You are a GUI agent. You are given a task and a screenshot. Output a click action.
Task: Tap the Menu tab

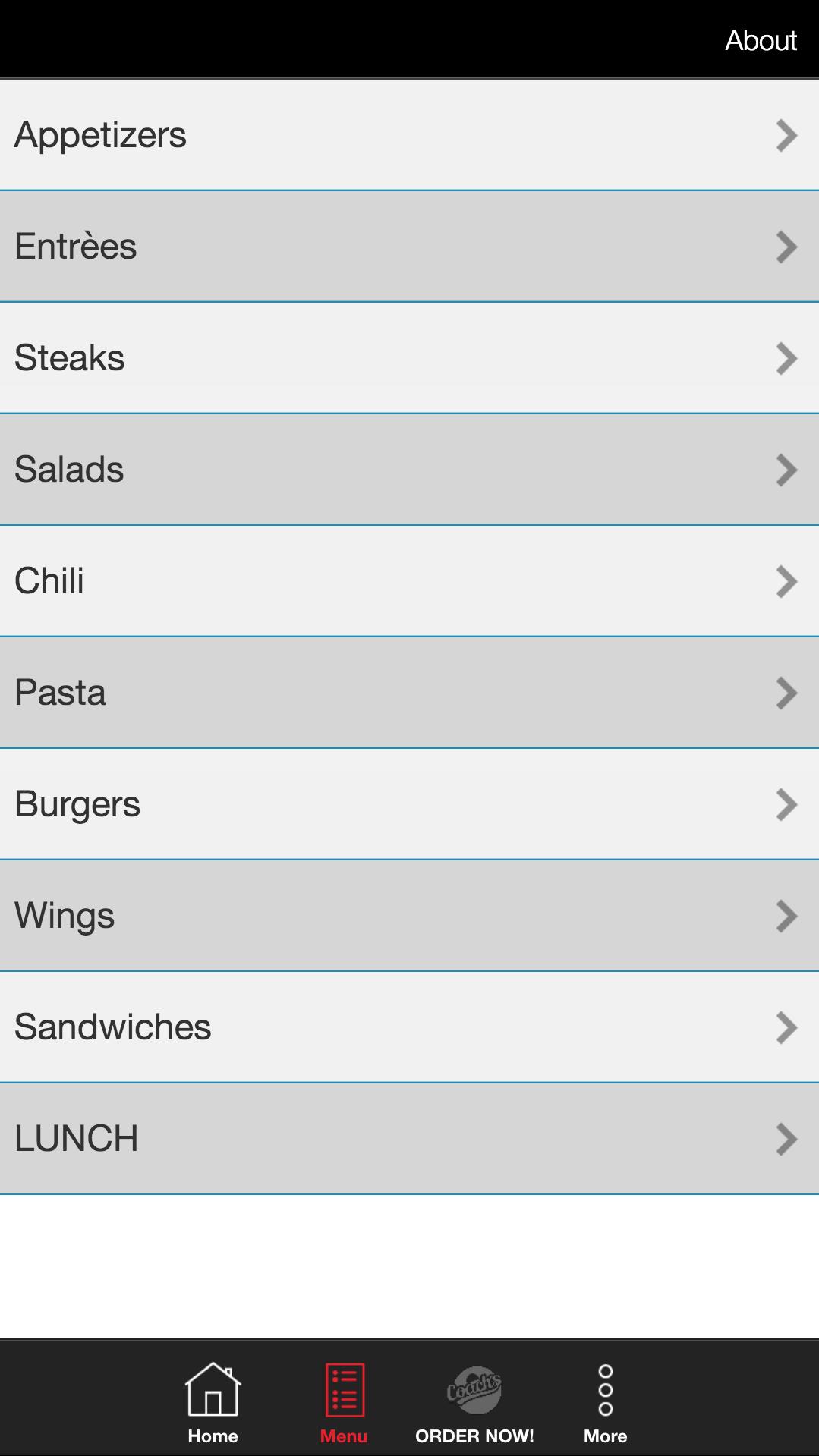[x=344, y=1403]
